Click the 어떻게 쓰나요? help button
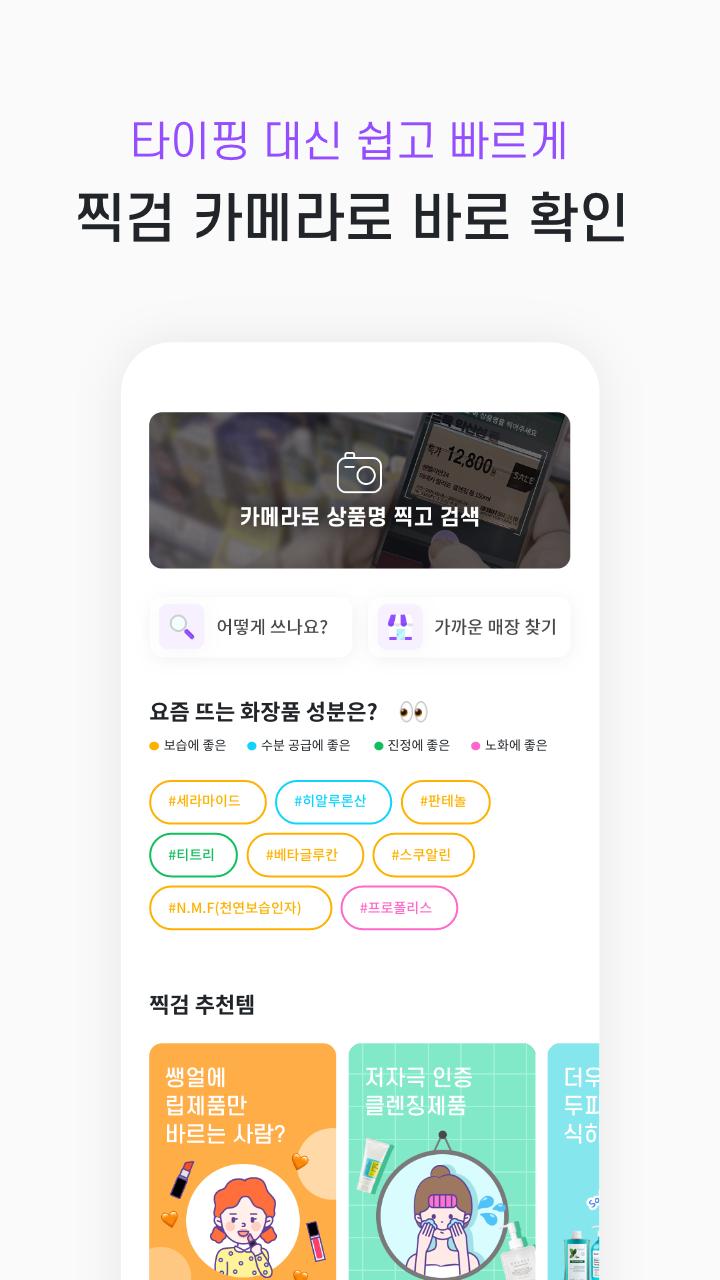The width and height of the screenshot is (720, 1280). (x=251, y=626)
